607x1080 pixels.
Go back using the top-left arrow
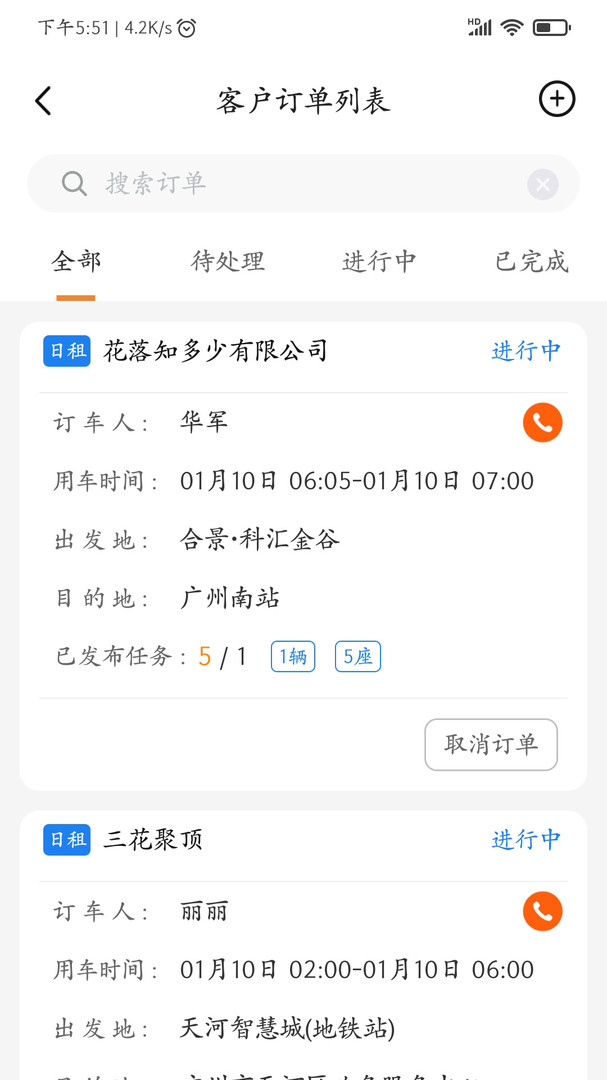click(x=43, y=101)
